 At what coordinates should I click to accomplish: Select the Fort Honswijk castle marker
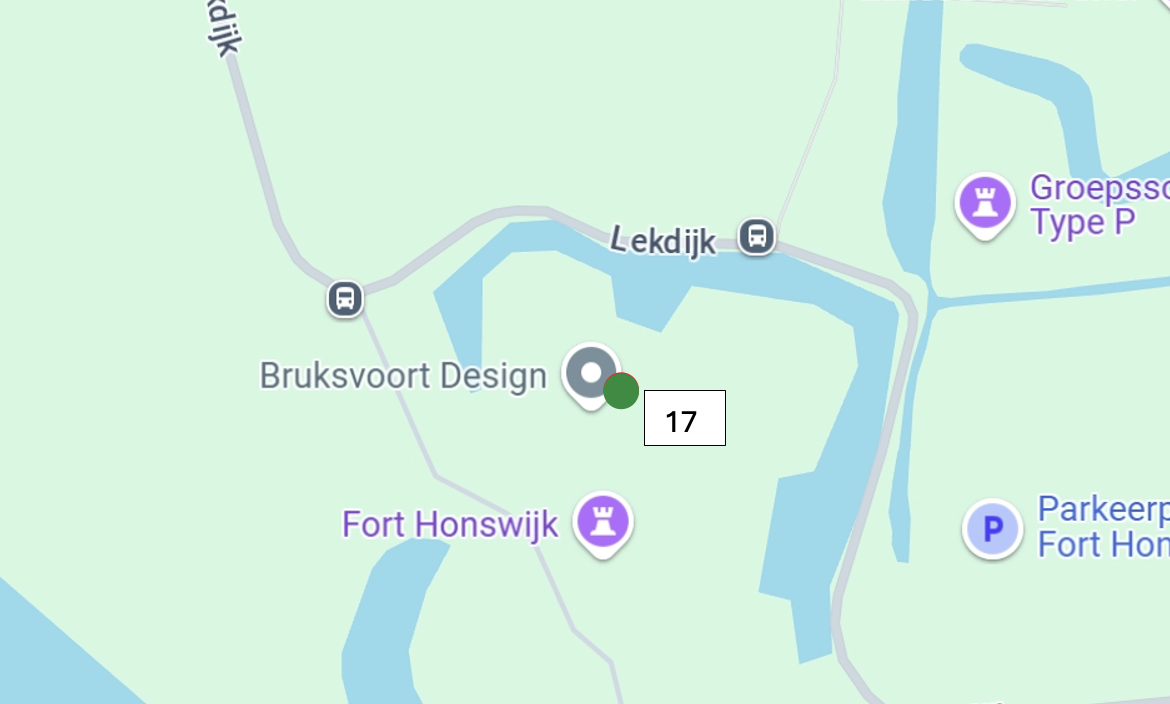(602, 522)
